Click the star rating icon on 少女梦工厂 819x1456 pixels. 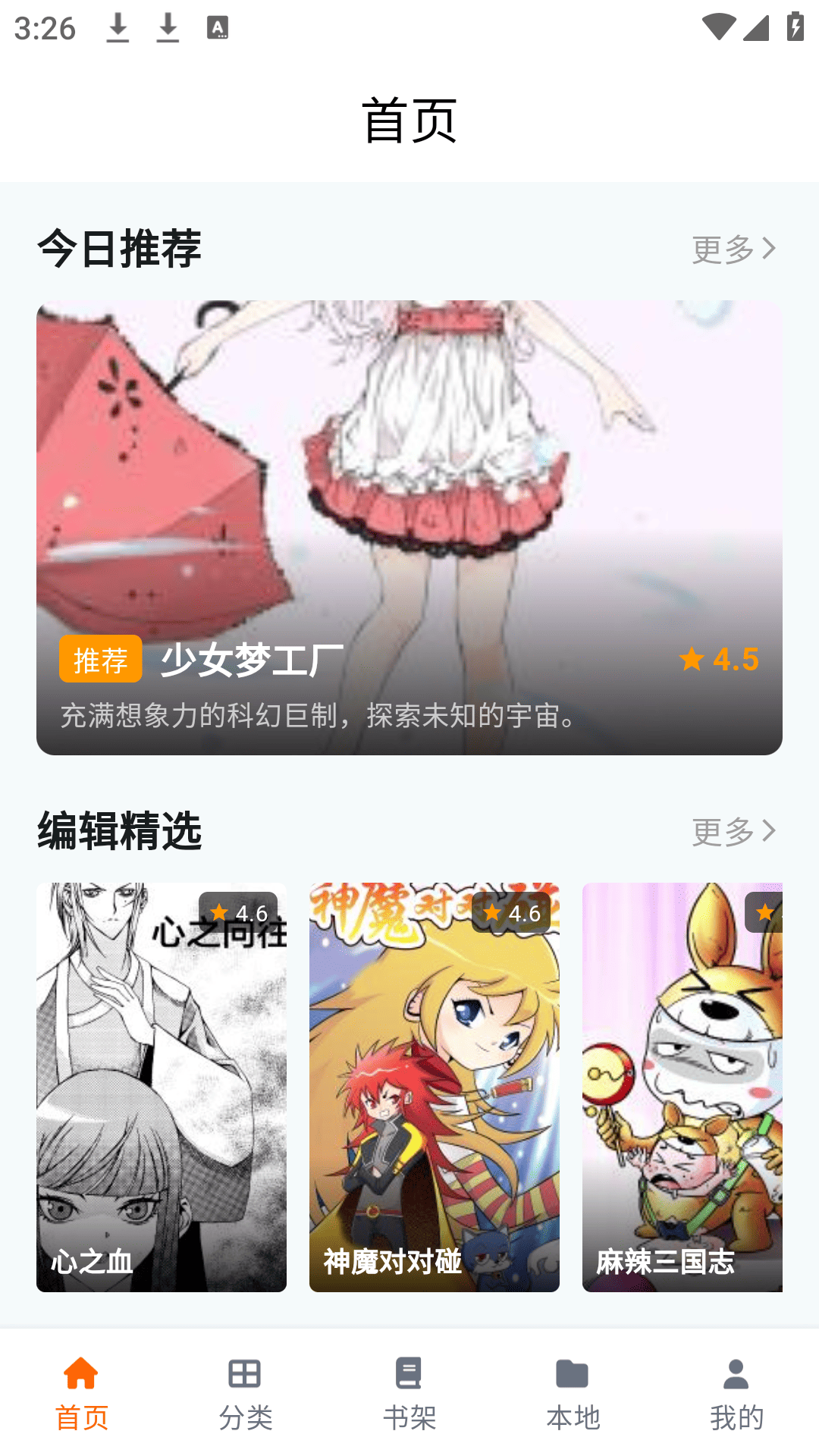691,659
